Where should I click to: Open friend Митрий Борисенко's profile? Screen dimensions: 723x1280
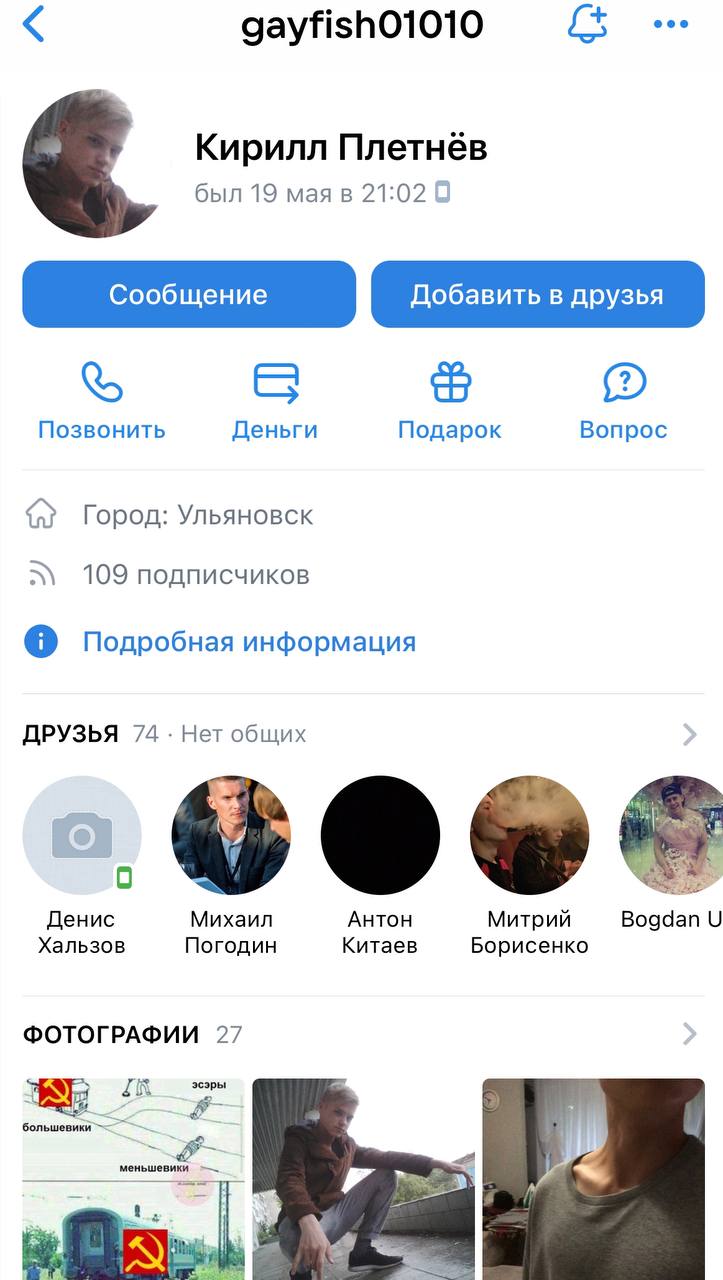click(x=529, y=835)
